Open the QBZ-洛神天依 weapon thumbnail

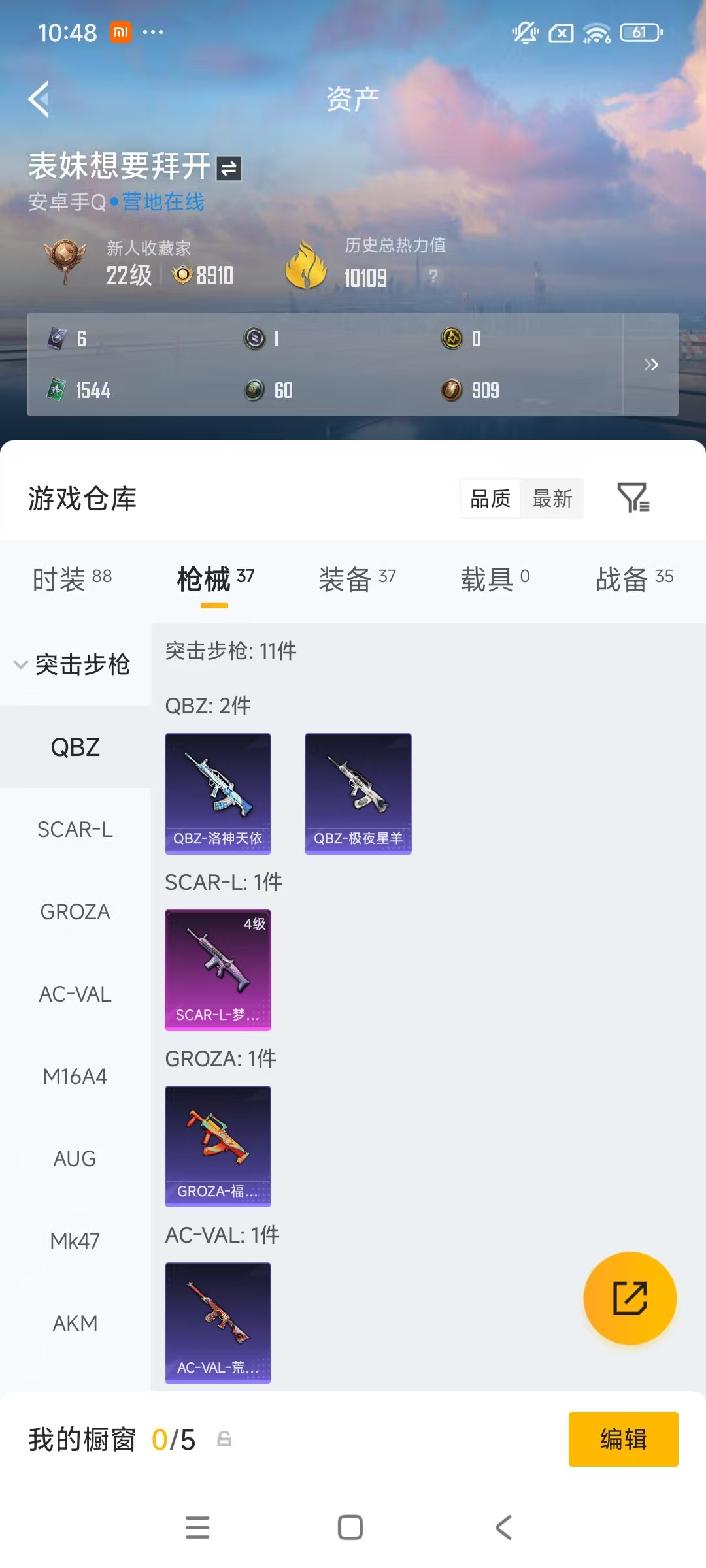pos(218,792)
